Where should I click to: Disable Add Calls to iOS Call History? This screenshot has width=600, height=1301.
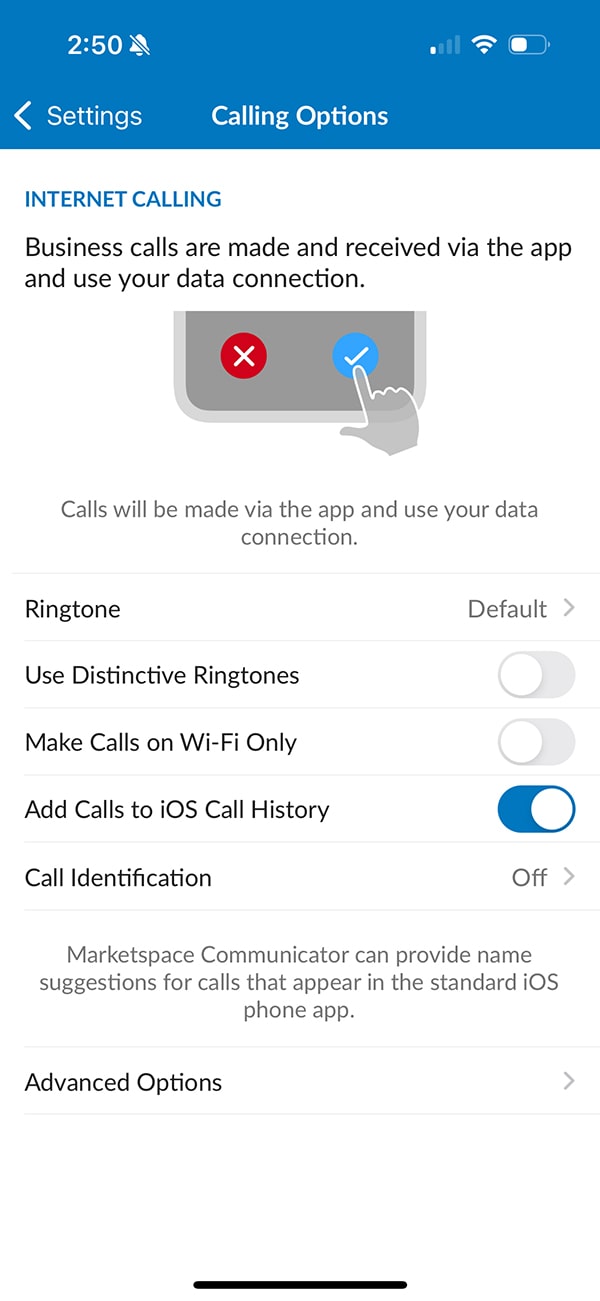[536, 809]
